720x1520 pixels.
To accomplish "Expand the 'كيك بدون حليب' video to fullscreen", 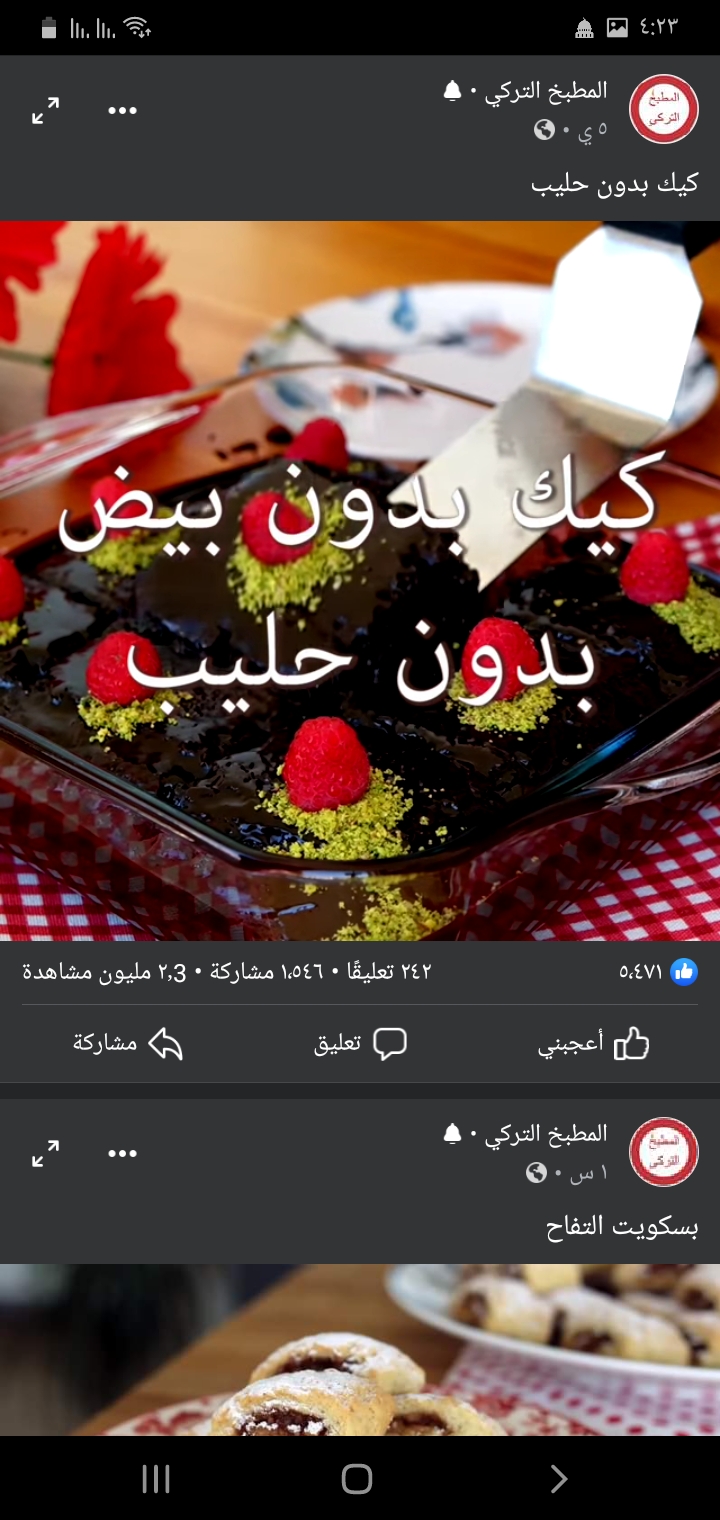I will pos(45,110).
